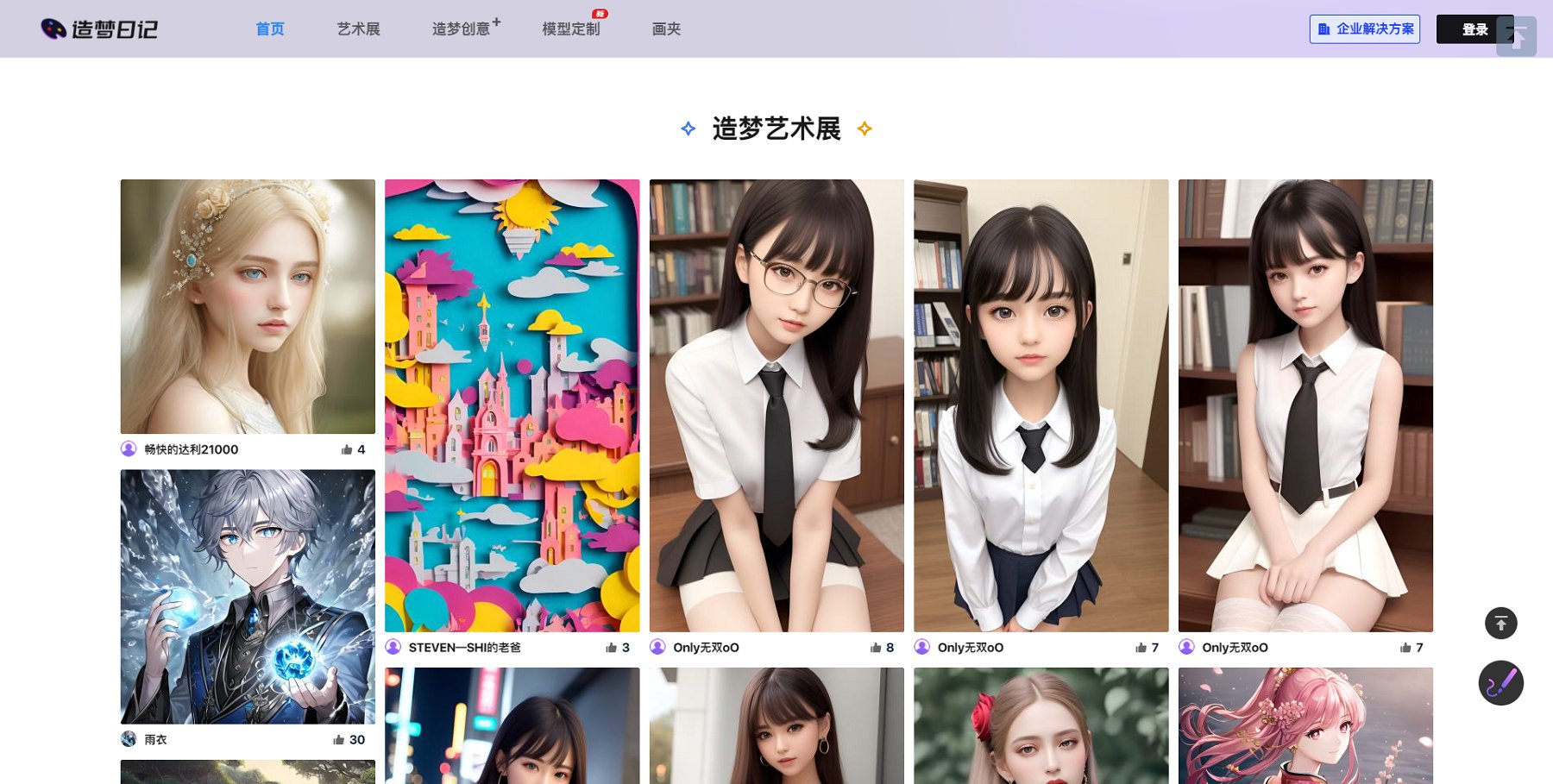Open the blonde girl artwork by 畅快的达利21000

[x=248, y=306]
